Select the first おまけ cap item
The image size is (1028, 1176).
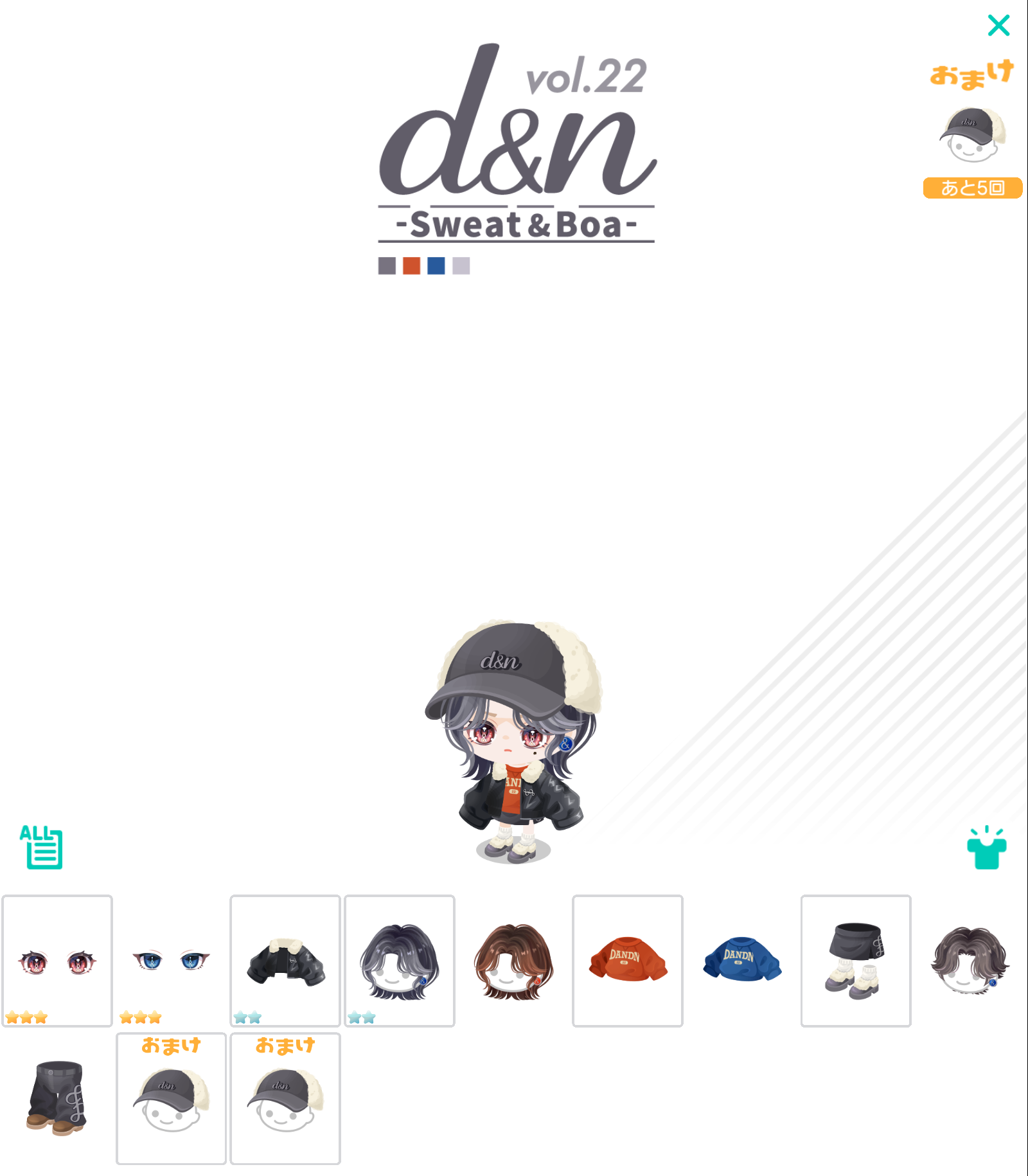pyautogui.click(x=171, y=1098)
